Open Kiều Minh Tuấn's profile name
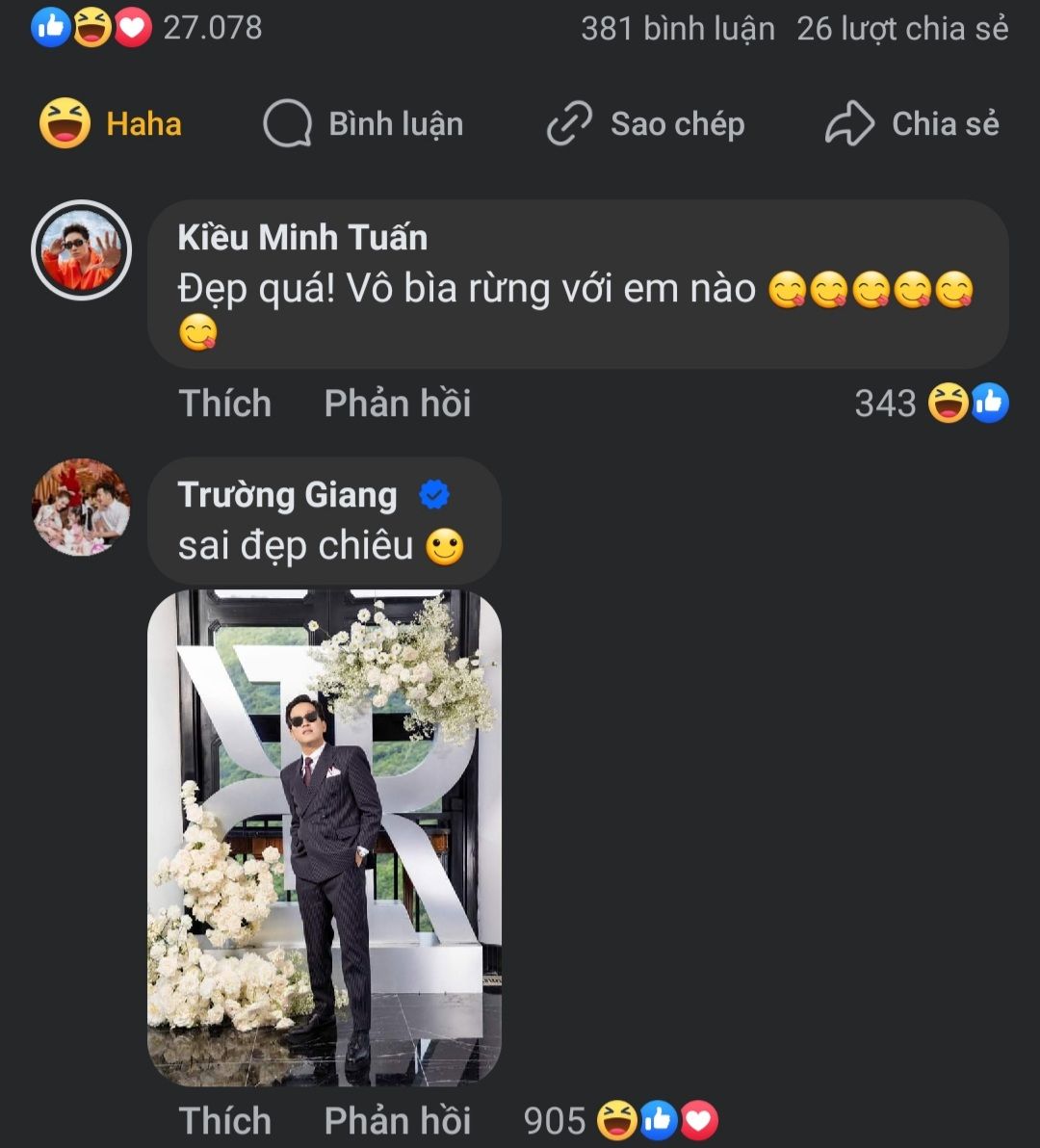1040x1148 pixels. 302,238
